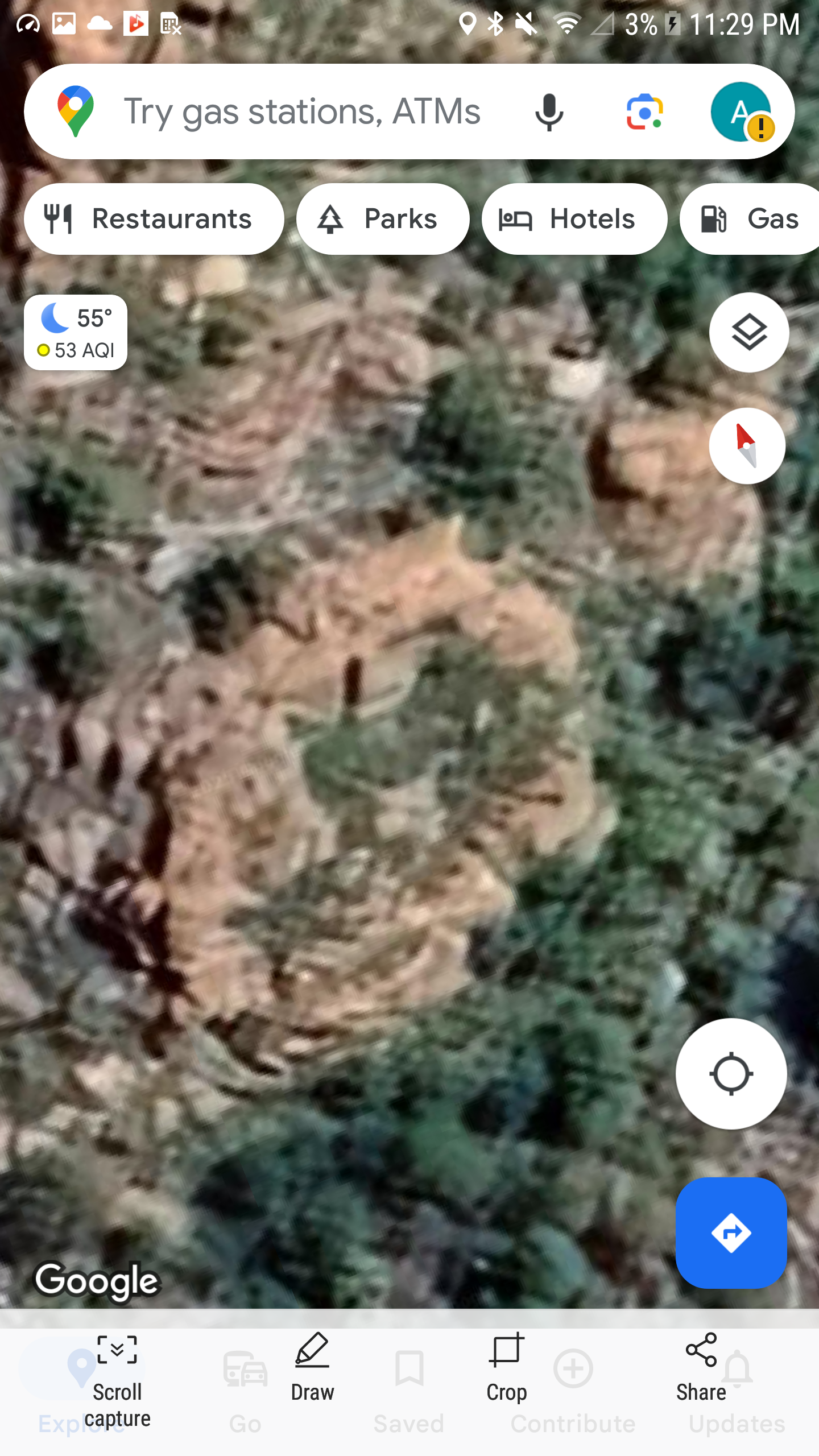This screenshot has width=819, height=1456.
Task: Select the Hotels chip
Action: (574, 219)
